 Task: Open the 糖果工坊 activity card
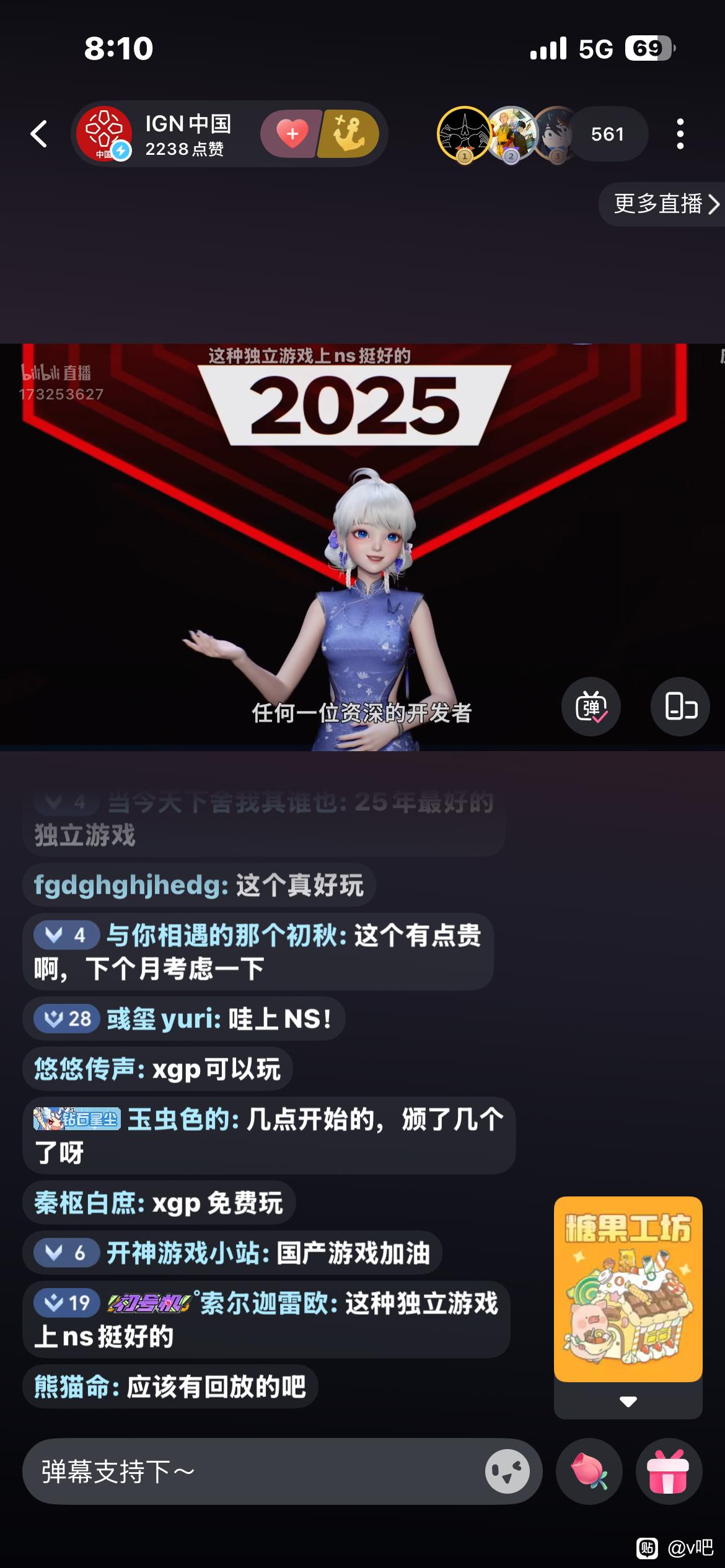tap(628, 1289)
